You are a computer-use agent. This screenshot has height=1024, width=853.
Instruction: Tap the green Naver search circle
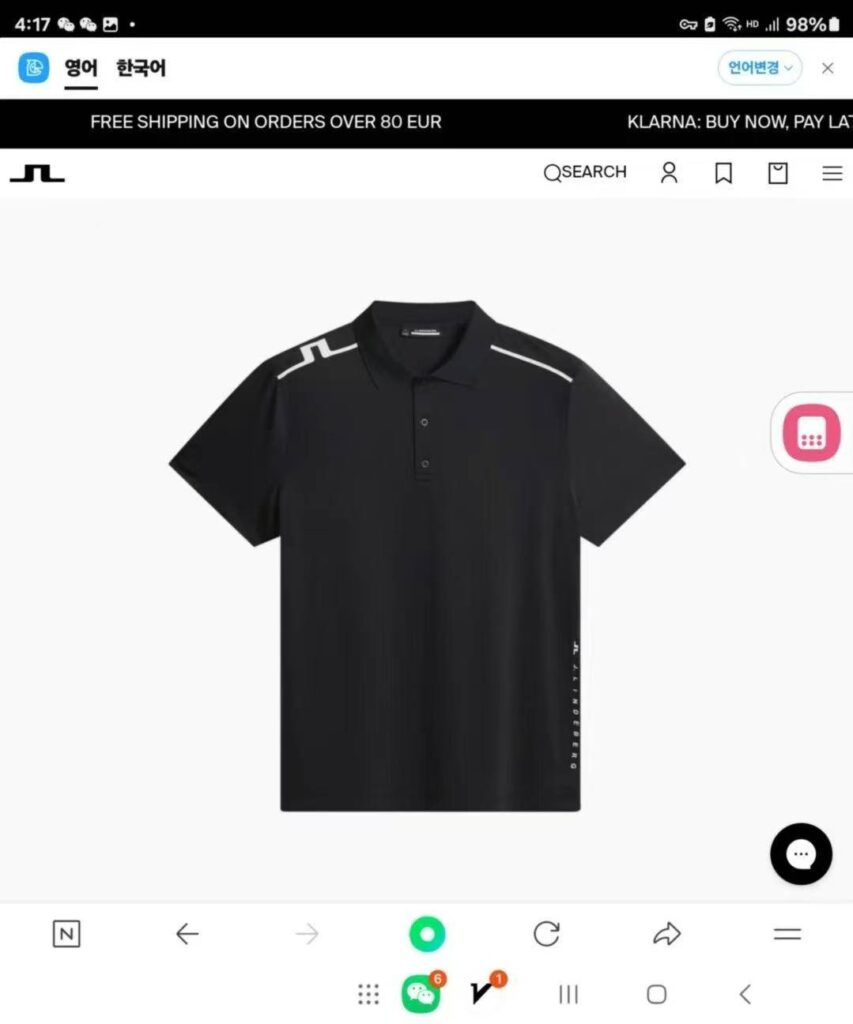[x=427, y=934]
